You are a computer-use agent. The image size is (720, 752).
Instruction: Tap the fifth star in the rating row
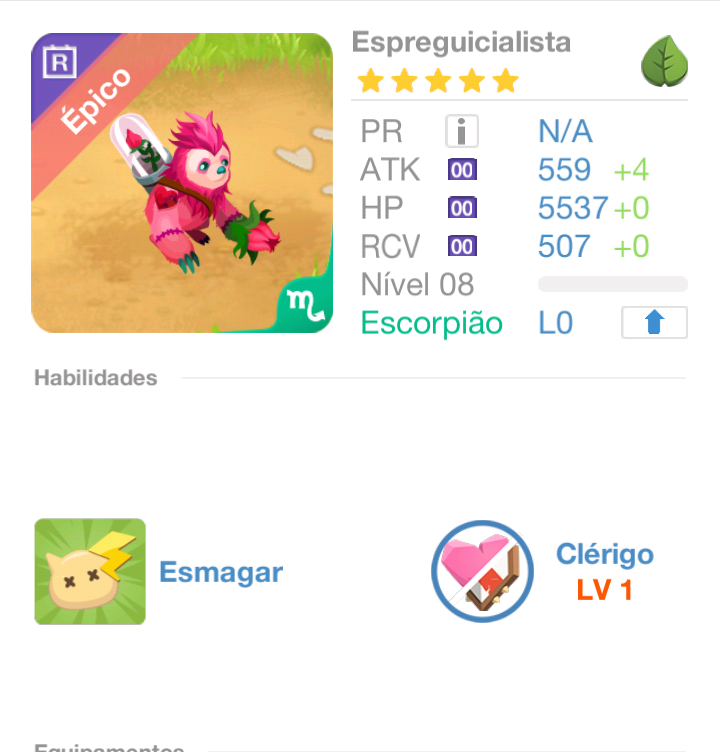tap(506, 81)
